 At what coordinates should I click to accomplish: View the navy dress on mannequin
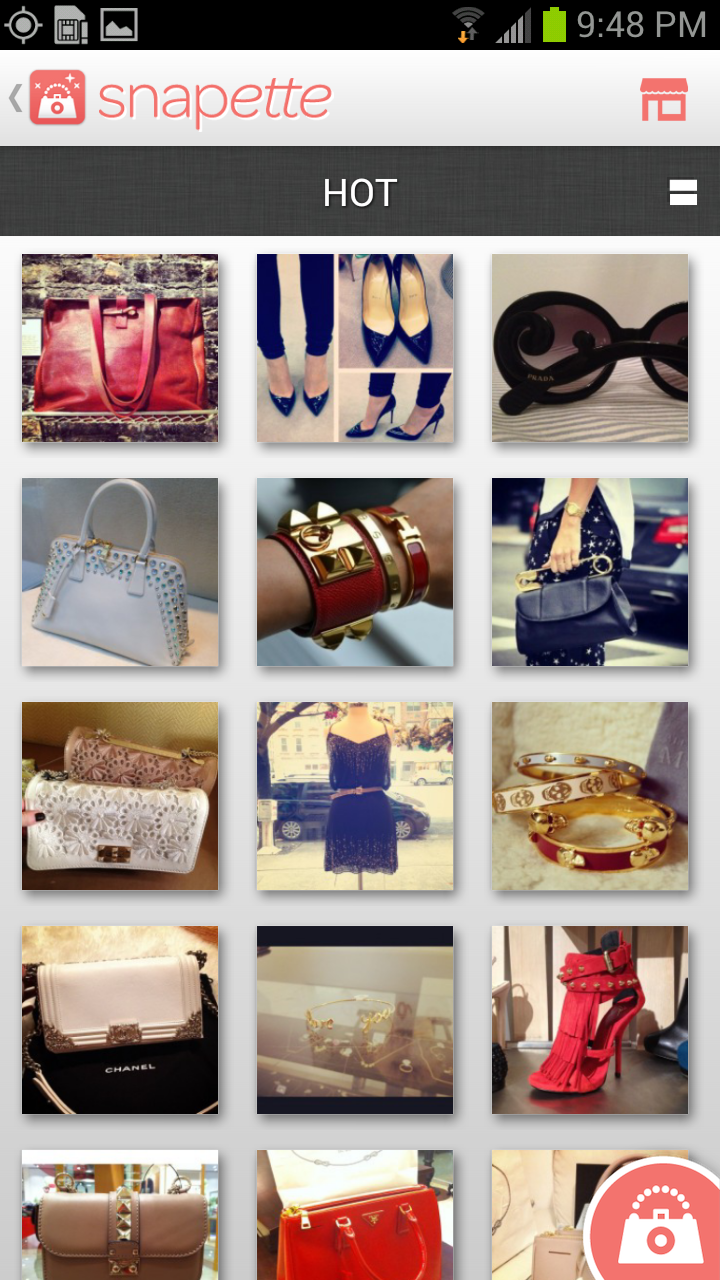(x=355, y=795)
